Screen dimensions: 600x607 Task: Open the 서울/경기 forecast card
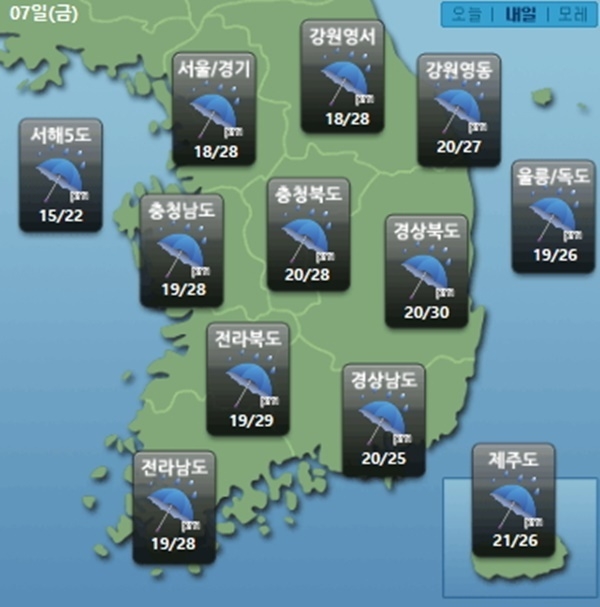209,111
